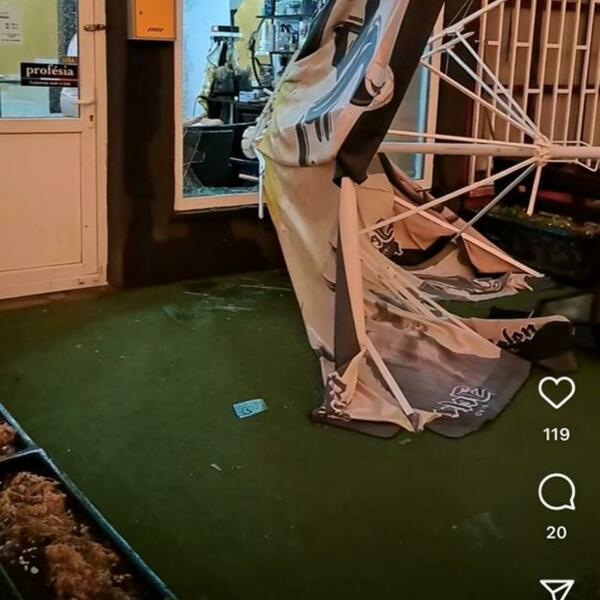The image size is (600, 600).
Task: Like this reel with the heart icon
Action: 556,392
